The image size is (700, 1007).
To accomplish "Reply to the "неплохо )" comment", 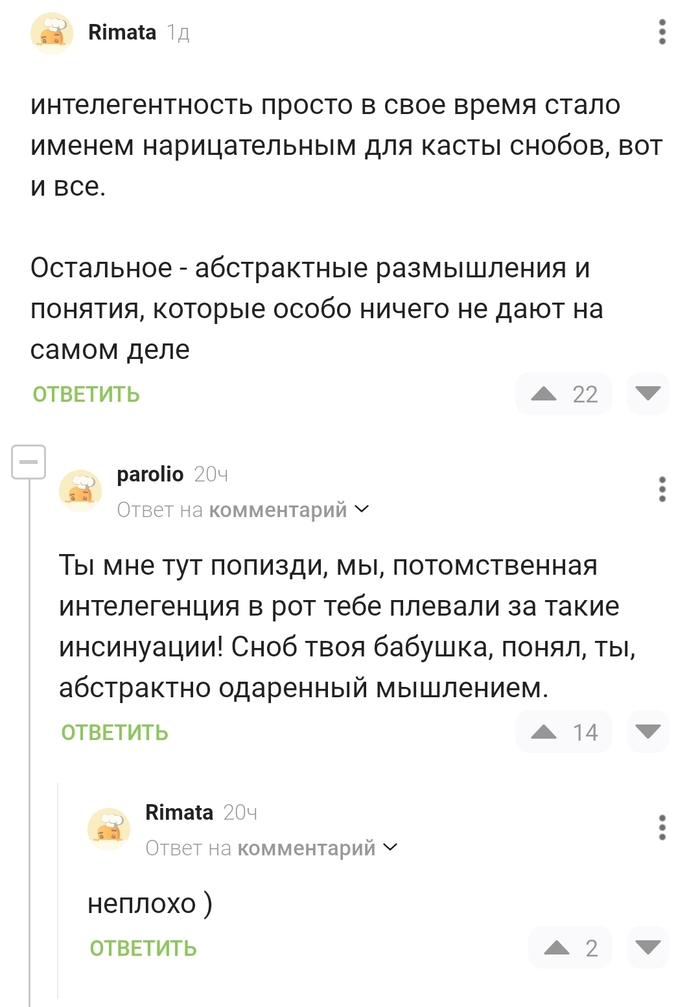I will pos(143,948).
